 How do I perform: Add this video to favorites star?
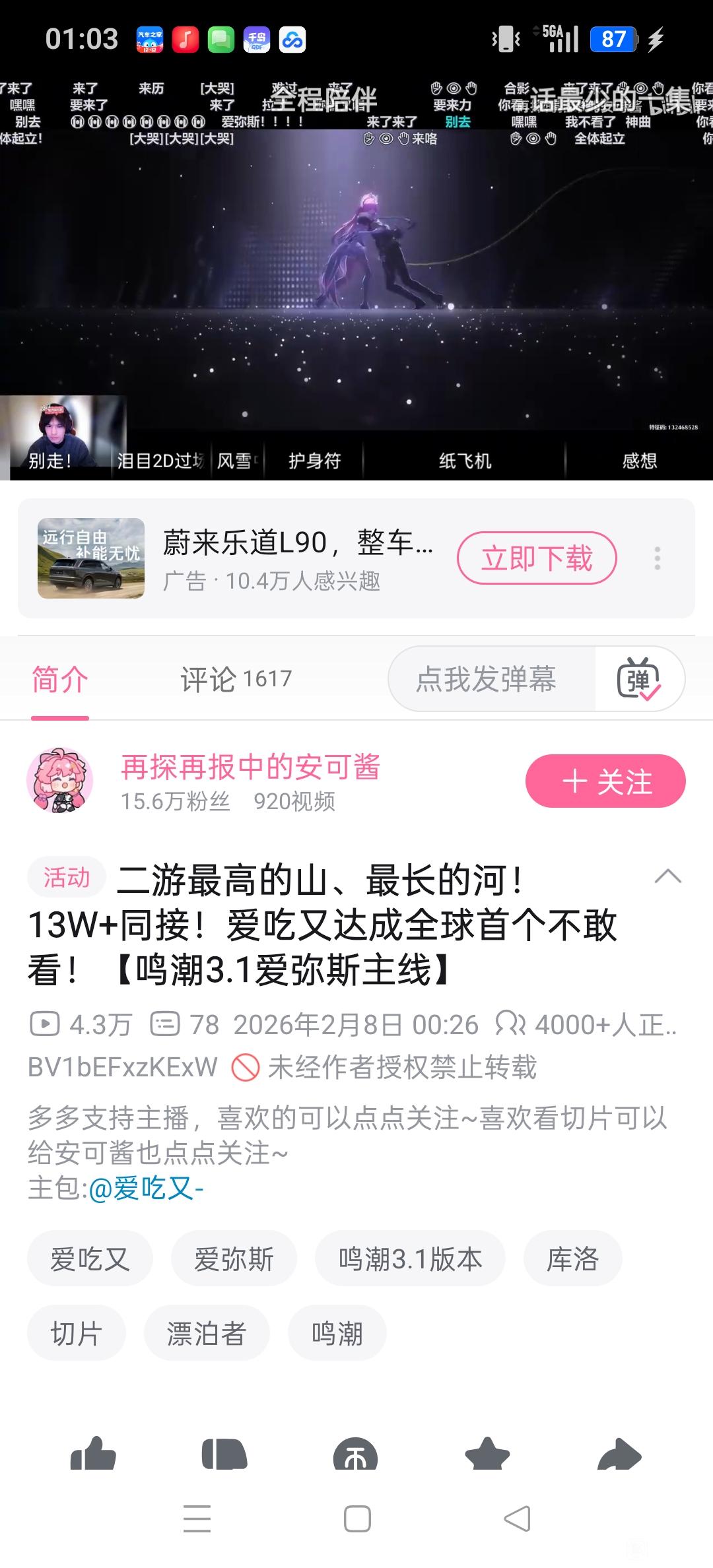click(487, 1454)
